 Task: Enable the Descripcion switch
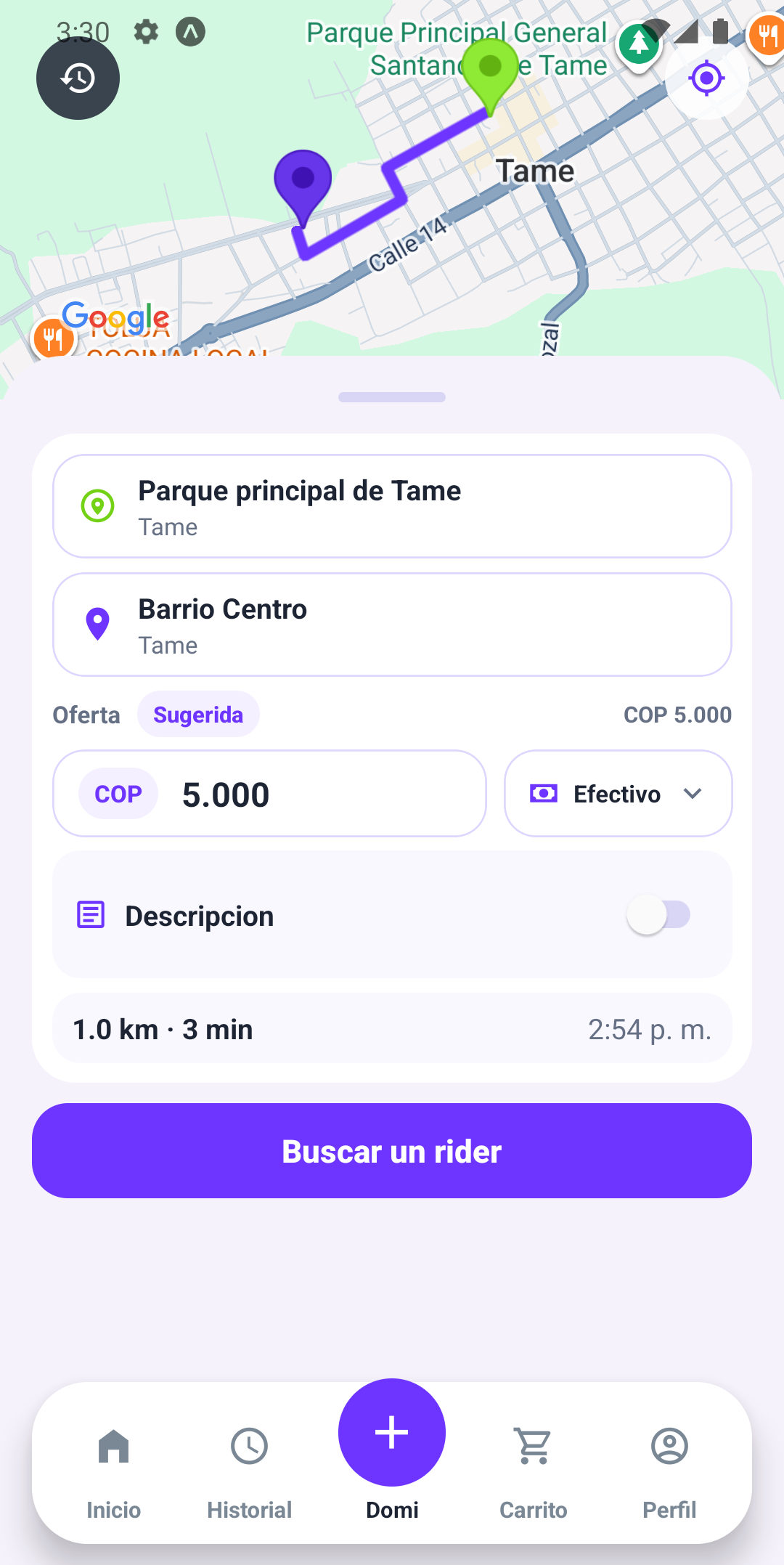coord(658,915)
